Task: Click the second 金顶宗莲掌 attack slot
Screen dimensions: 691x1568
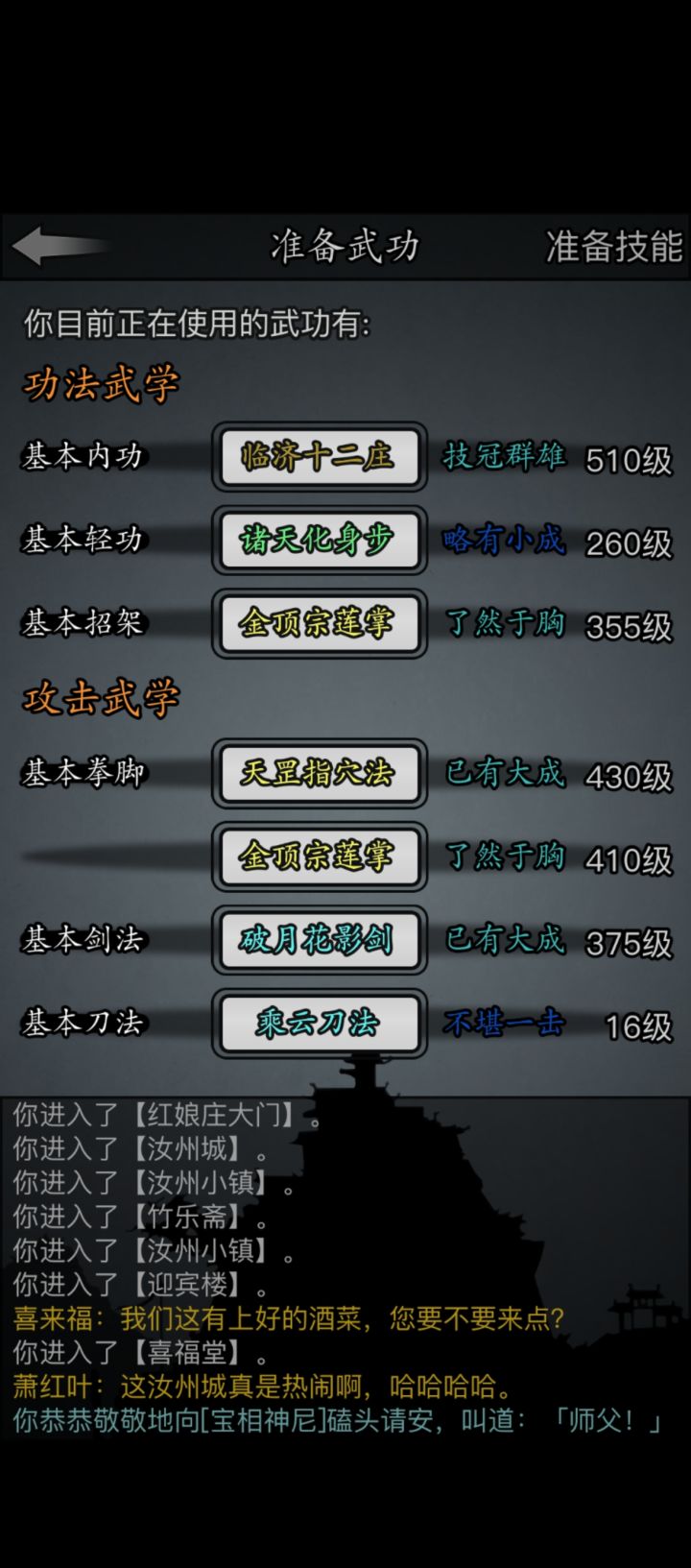Action: pyautogui.click(x=319, y=858)
